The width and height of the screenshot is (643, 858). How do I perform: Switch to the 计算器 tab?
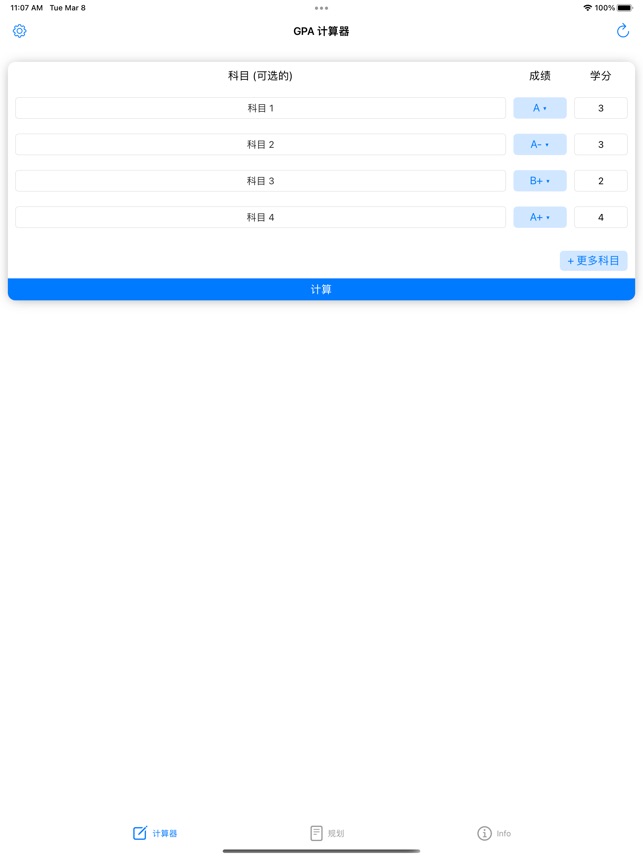tap(155, 833)
